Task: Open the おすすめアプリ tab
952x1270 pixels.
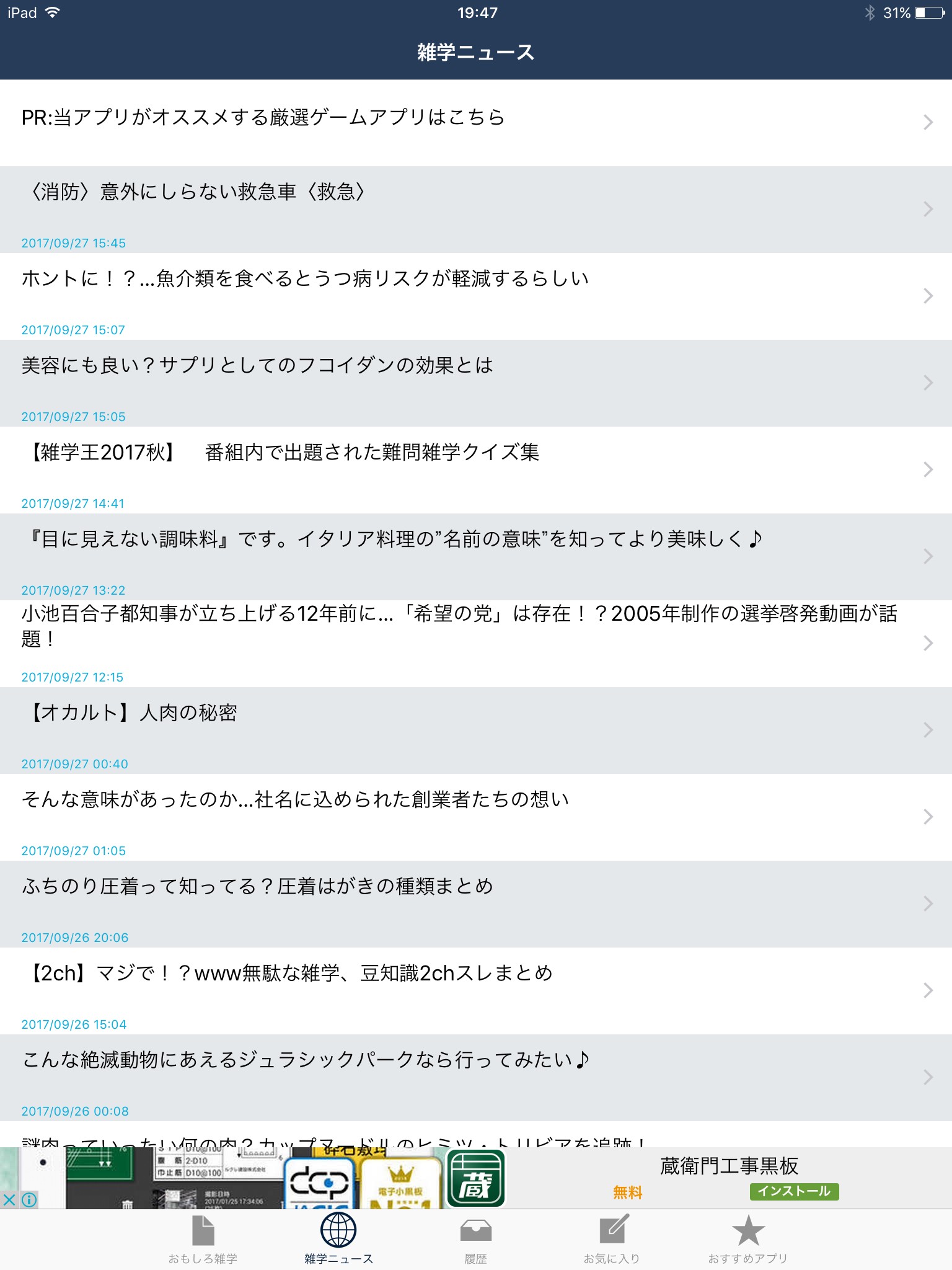Action: tap(748, 1240)
